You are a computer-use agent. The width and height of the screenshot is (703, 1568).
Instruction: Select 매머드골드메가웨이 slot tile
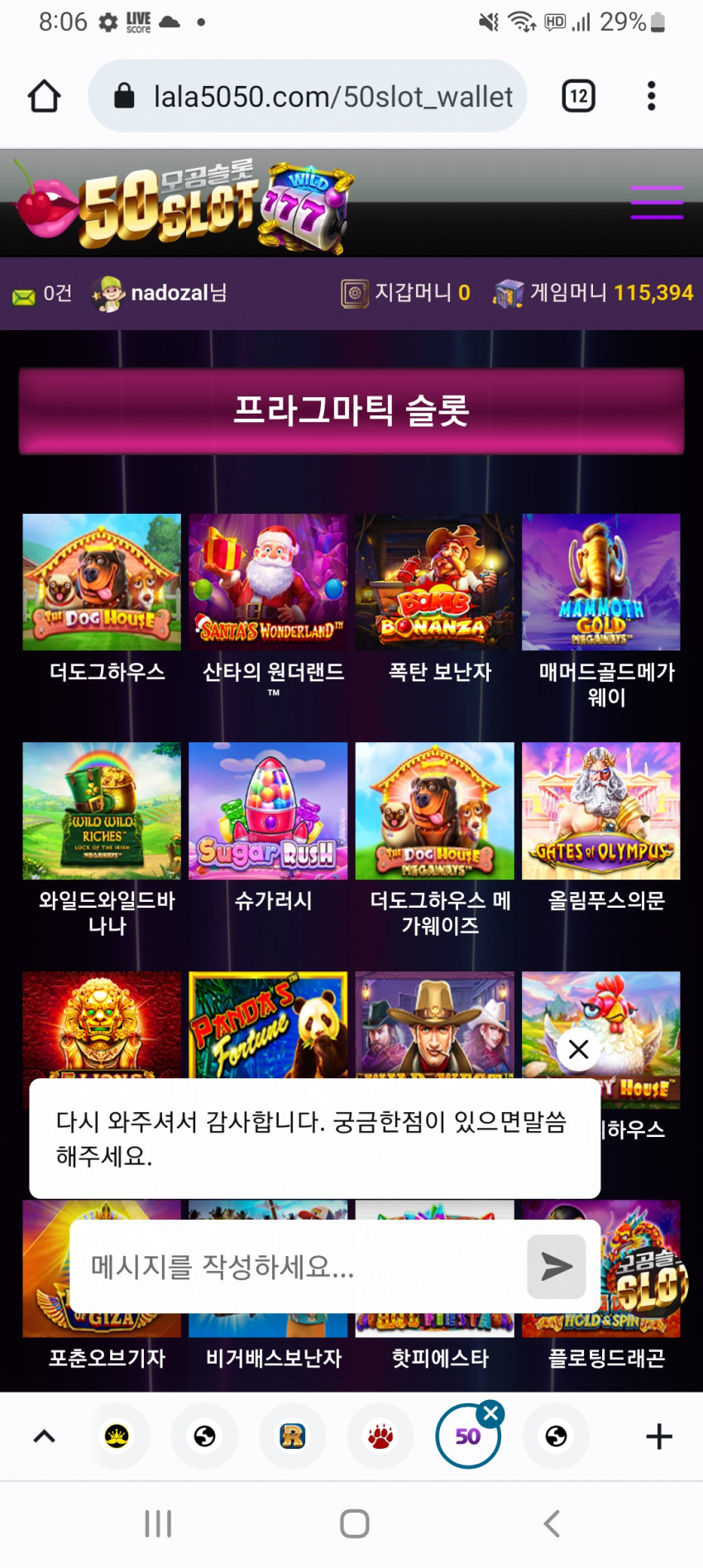tap(601, 582)
